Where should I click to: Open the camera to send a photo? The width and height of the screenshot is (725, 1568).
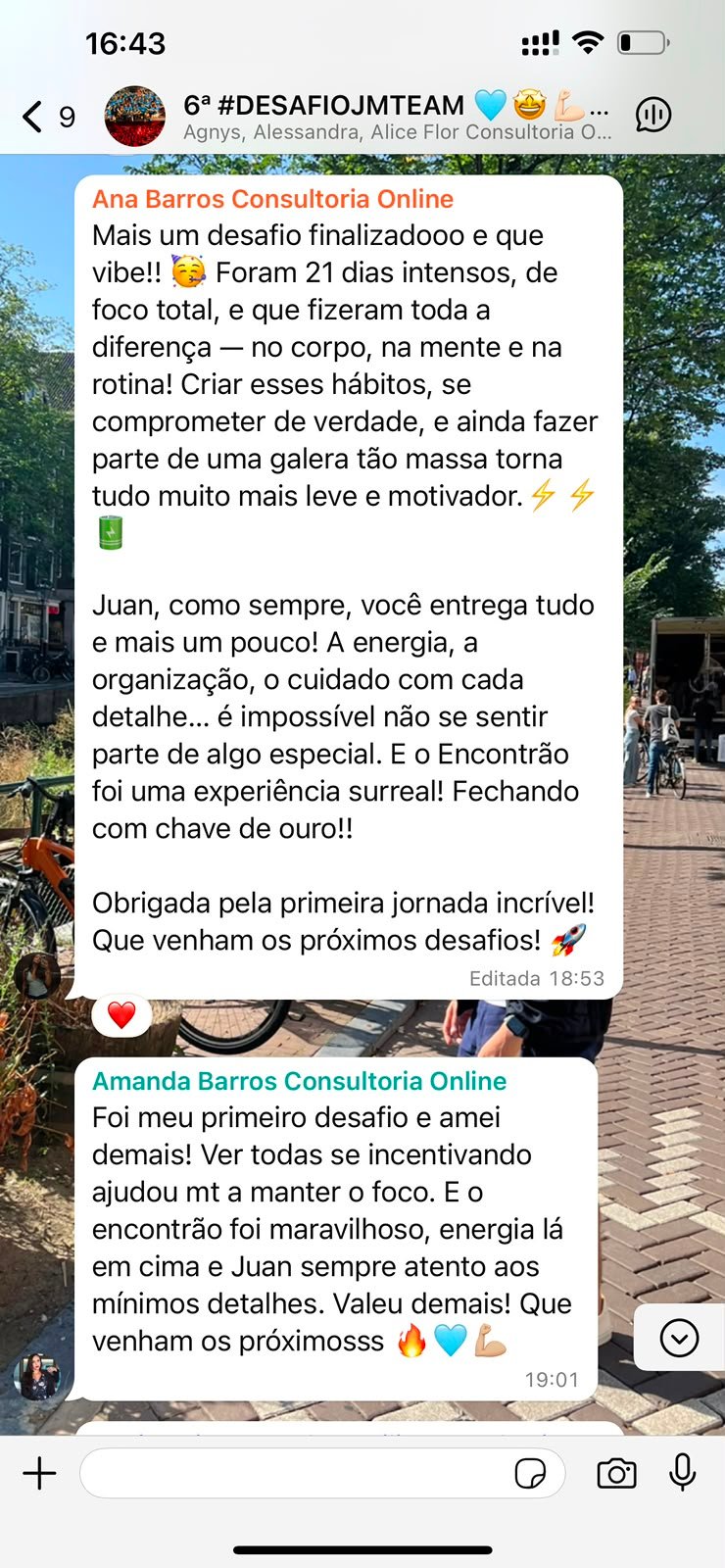[x=616, y=1473]
